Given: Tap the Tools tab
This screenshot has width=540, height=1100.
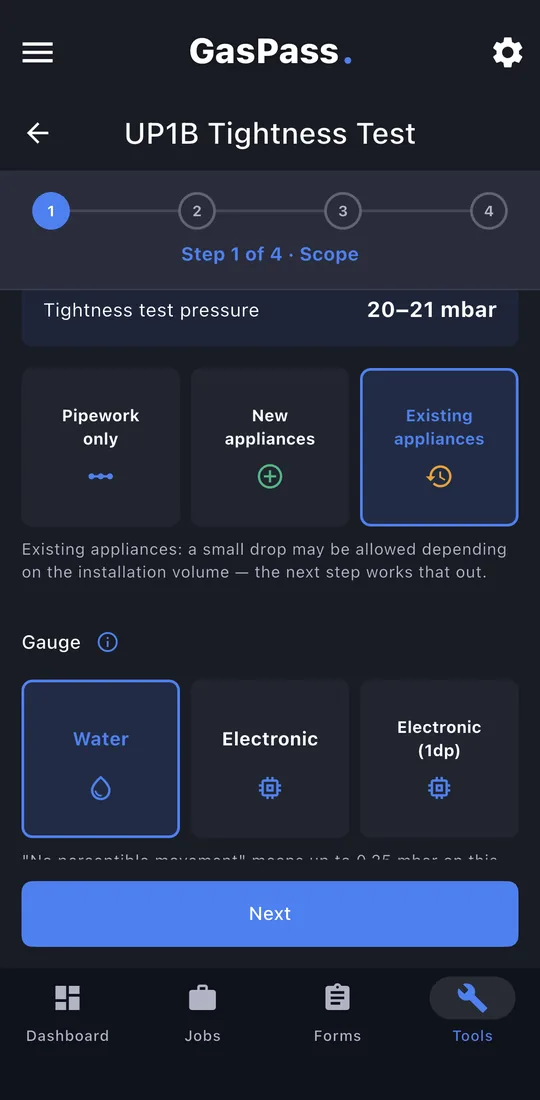Looking at the screenshot, I should click(x=472, y=1013).
